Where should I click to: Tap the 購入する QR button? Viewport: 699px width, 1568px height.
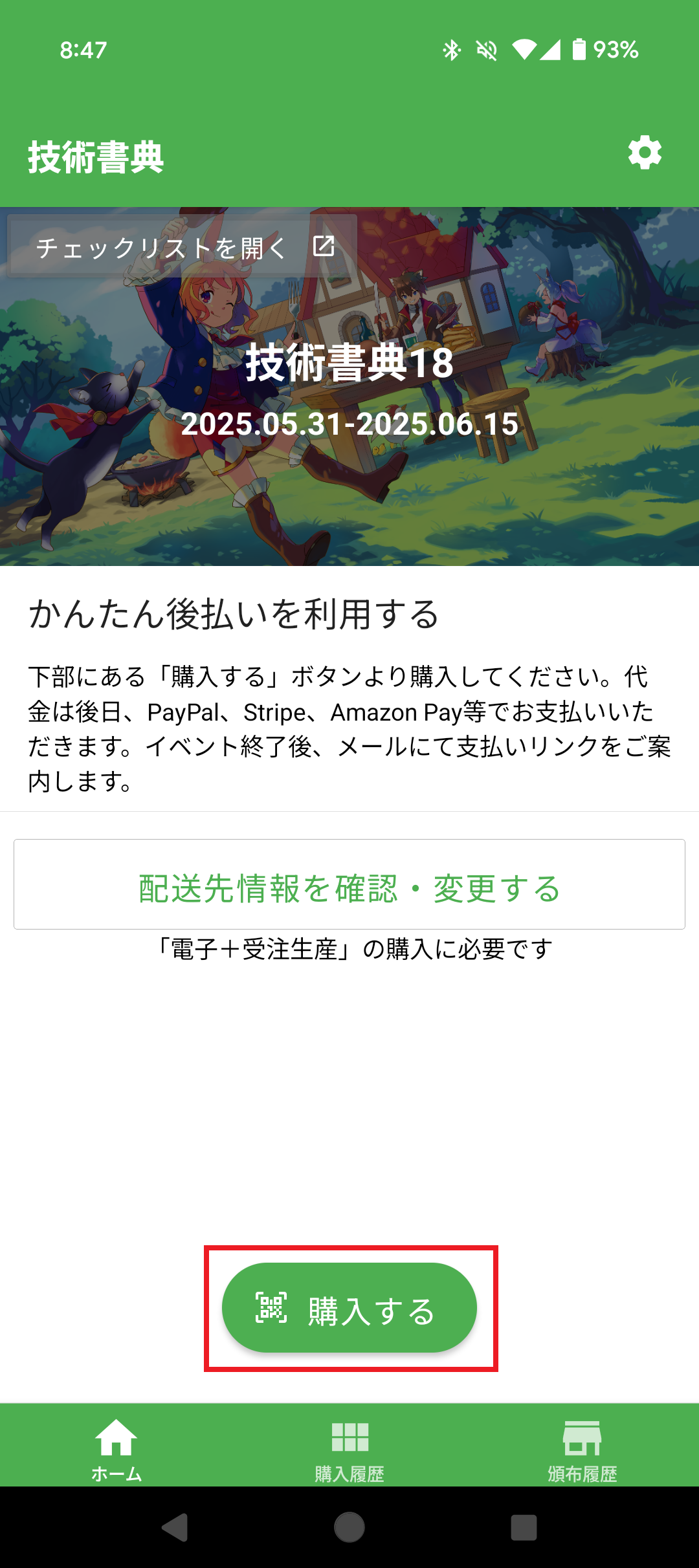(x=349, y=1308)
